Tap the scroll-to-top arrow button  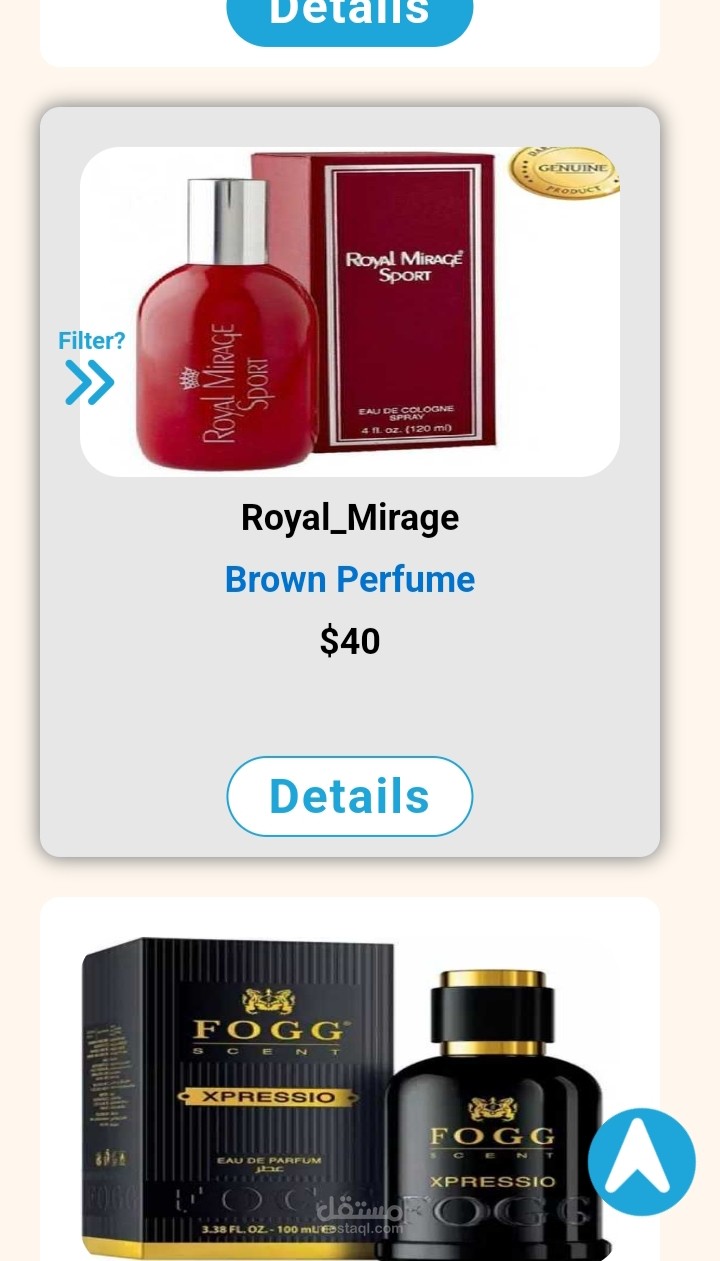[x=641, y=1162]
